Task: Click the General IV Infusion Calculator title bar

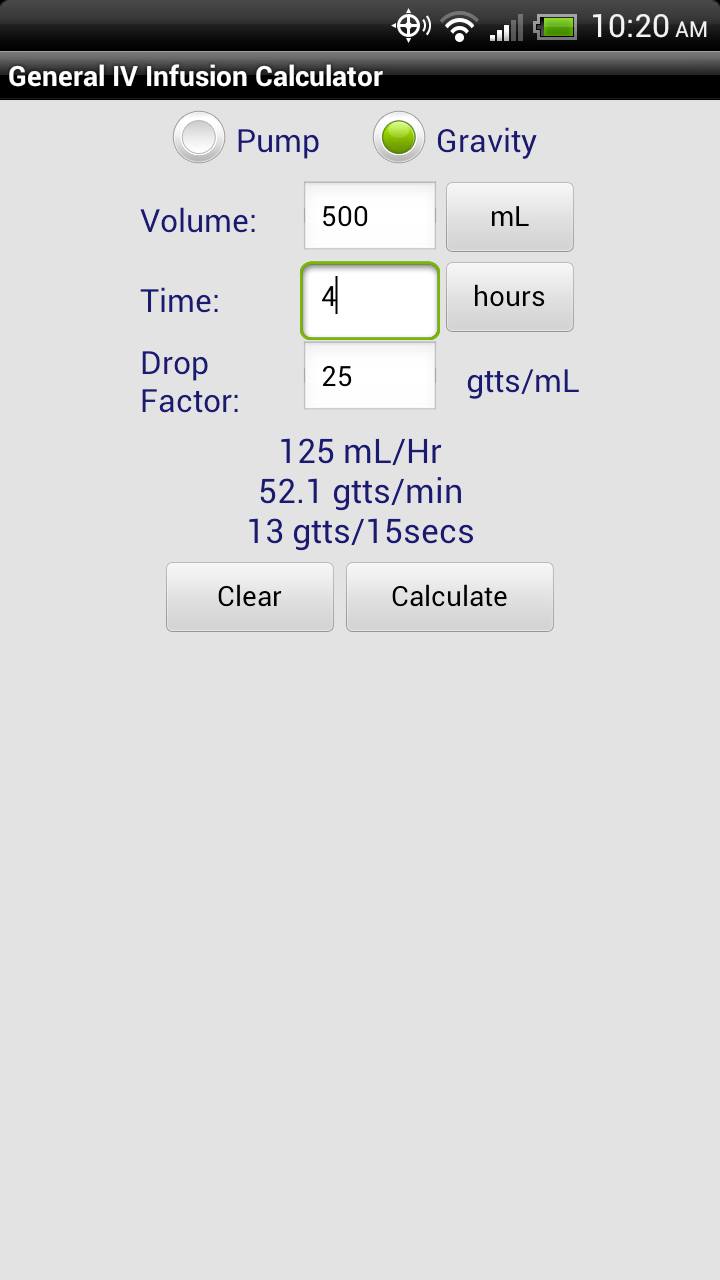Action: (x=195, y=76)
